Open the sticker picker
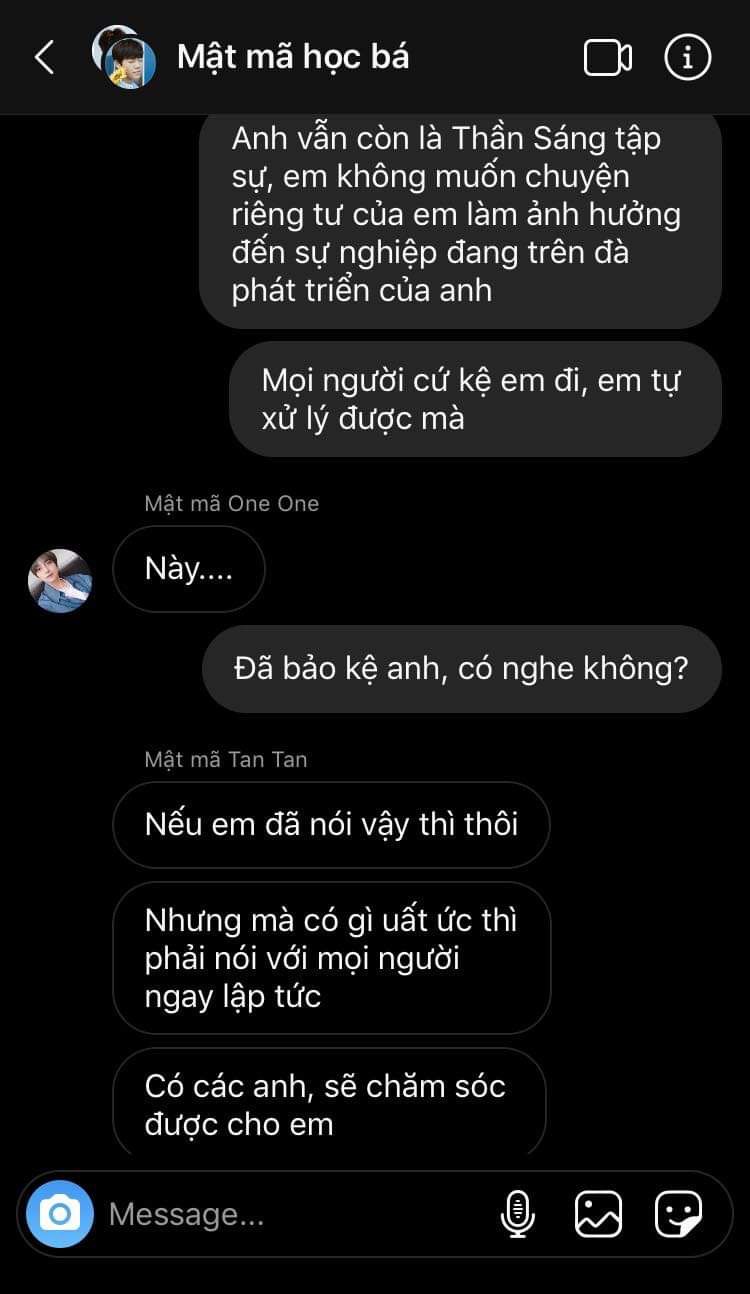This screenshot has width=750, height=1294. (x=678, y=1214)
